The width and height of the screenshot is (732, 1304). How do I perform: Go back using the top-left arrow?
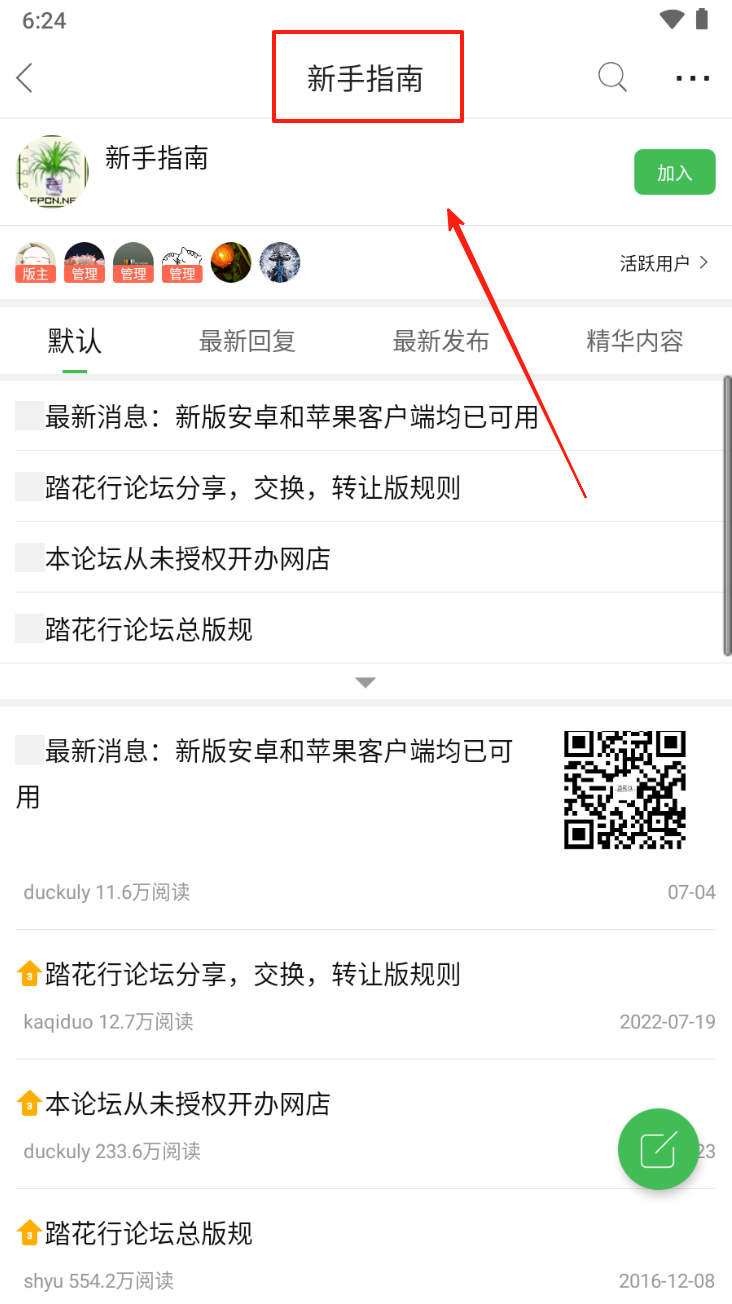tap(26, 78)
